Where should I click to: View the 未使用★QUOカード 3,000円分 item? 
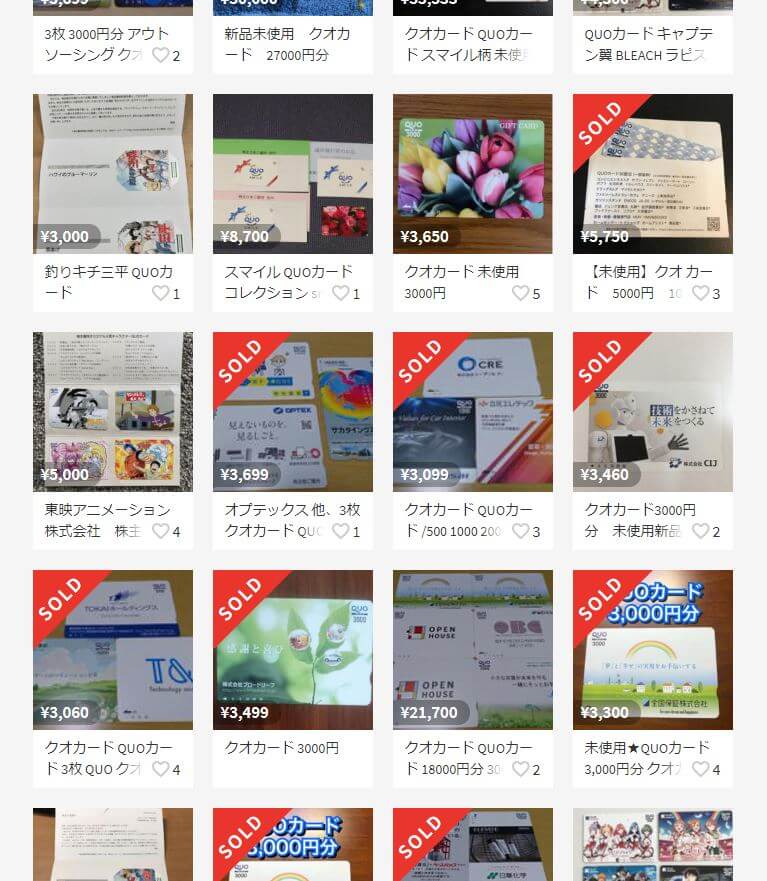point(652,650)
